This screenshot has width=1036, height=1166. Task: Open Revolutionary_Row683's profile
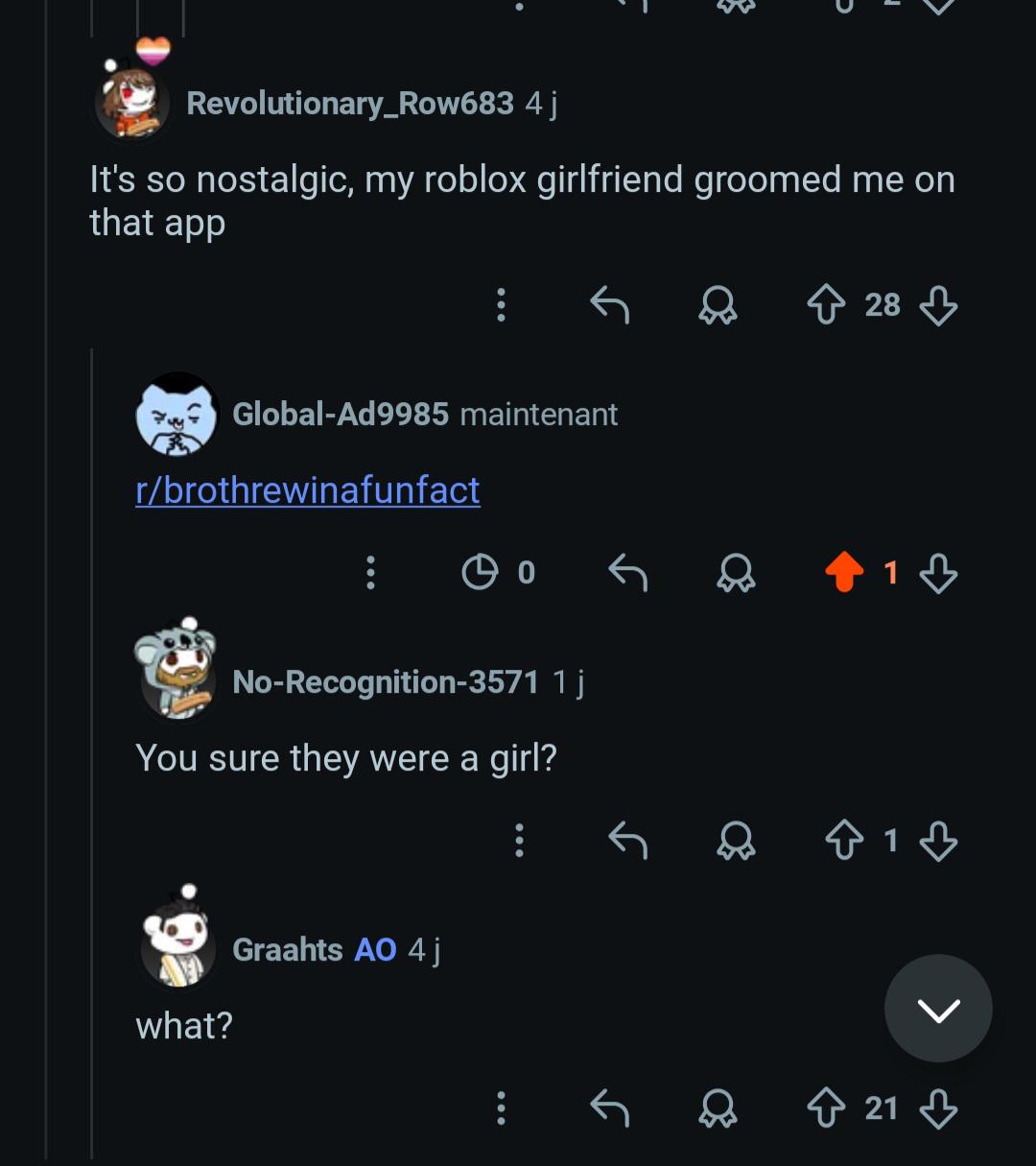click(x=350, y=104)
